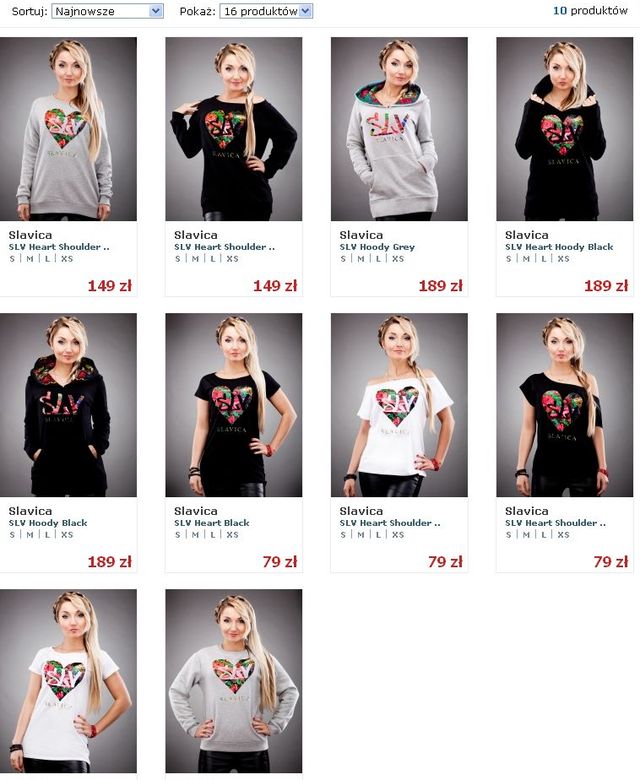The image size is (640, 780).
Task: Expand the Pokaż 16 produktów dropdown
Action: (x=266, y=11)
